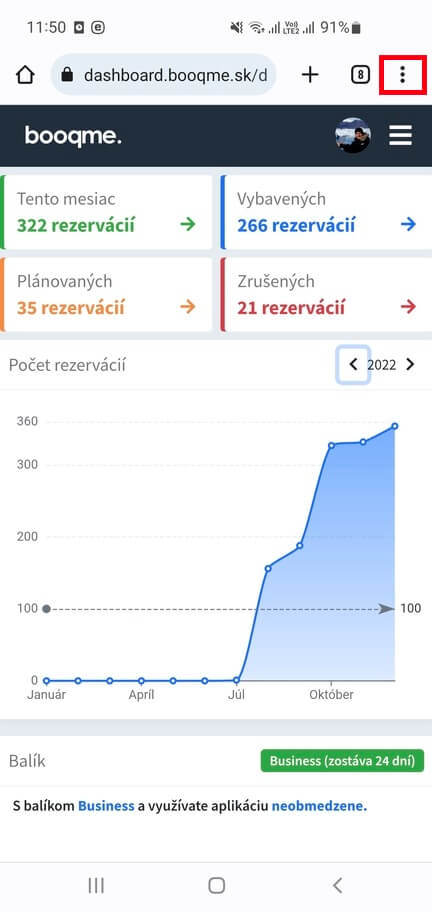The width and height of the screenshot is (432, 912).
Task: Add a new browser tab
Action: pyautogui.click(x=310, y=74)
